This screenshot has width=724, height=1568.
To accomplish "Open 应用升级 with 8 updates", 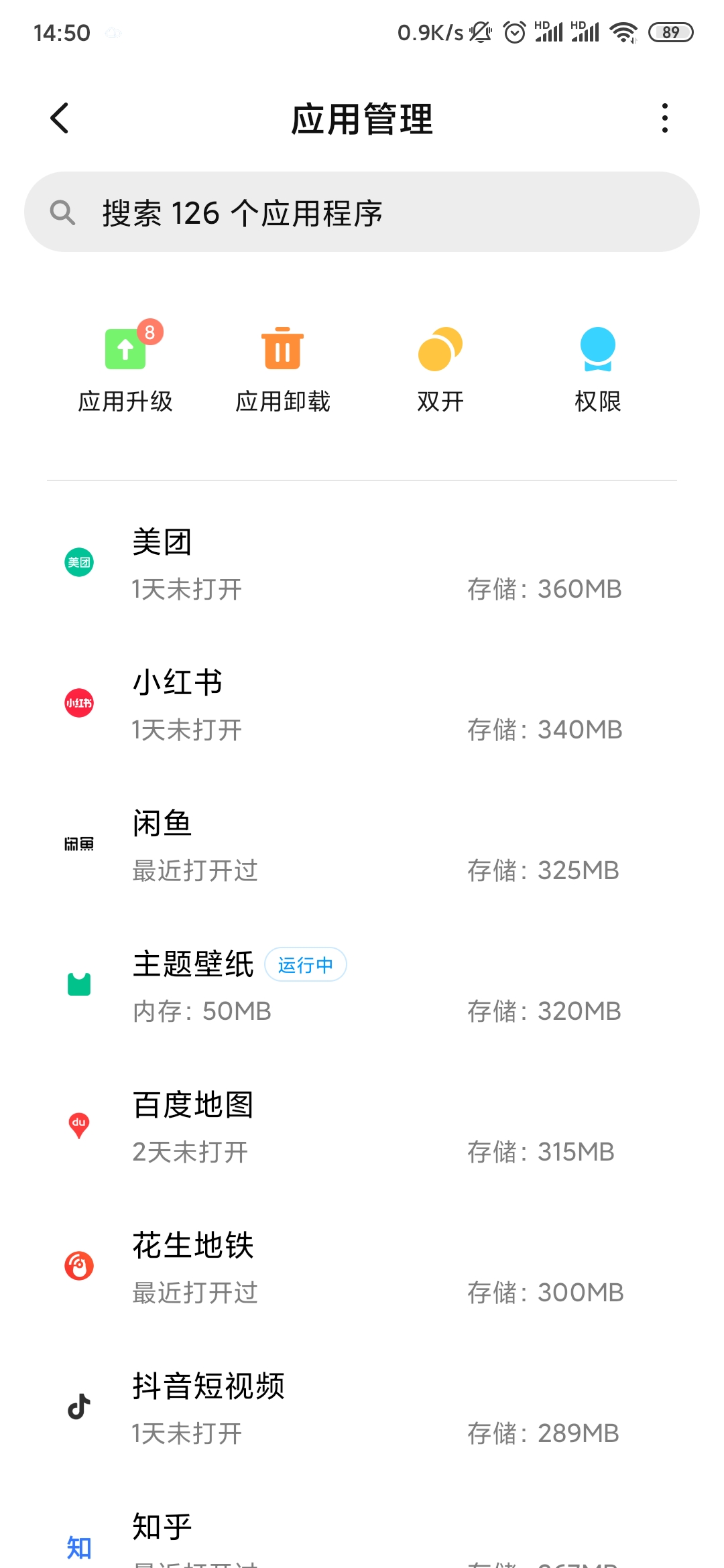I will (x=125, y=367).
